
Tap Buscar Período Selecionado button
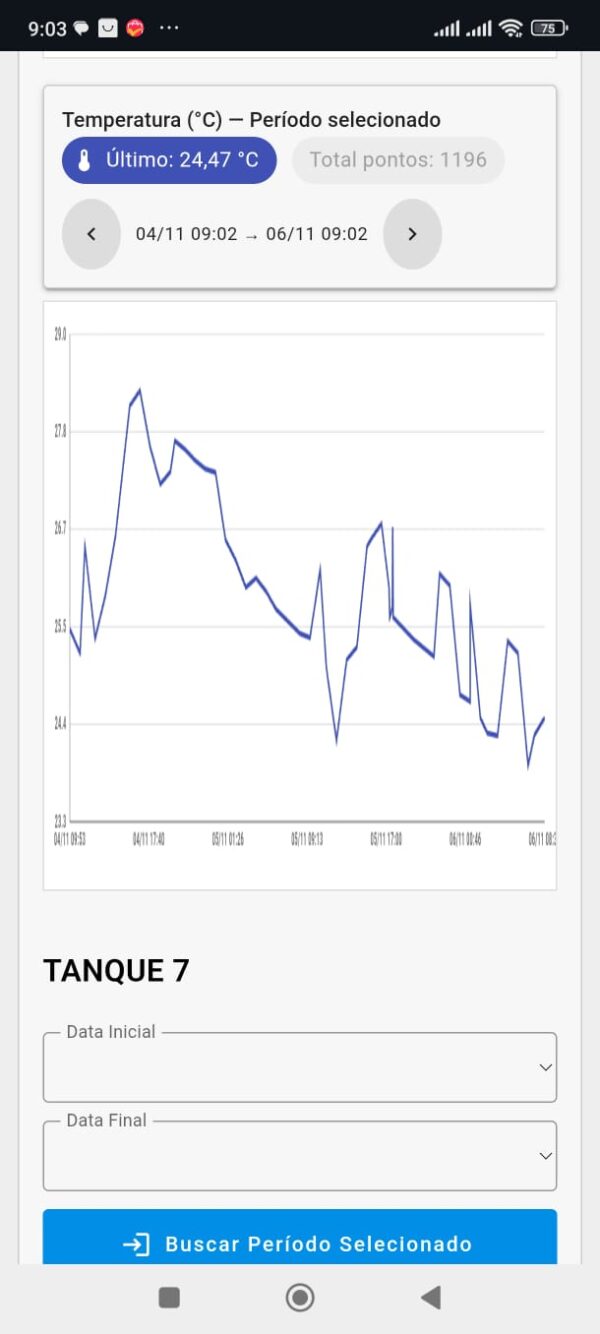coord(299,1243)
